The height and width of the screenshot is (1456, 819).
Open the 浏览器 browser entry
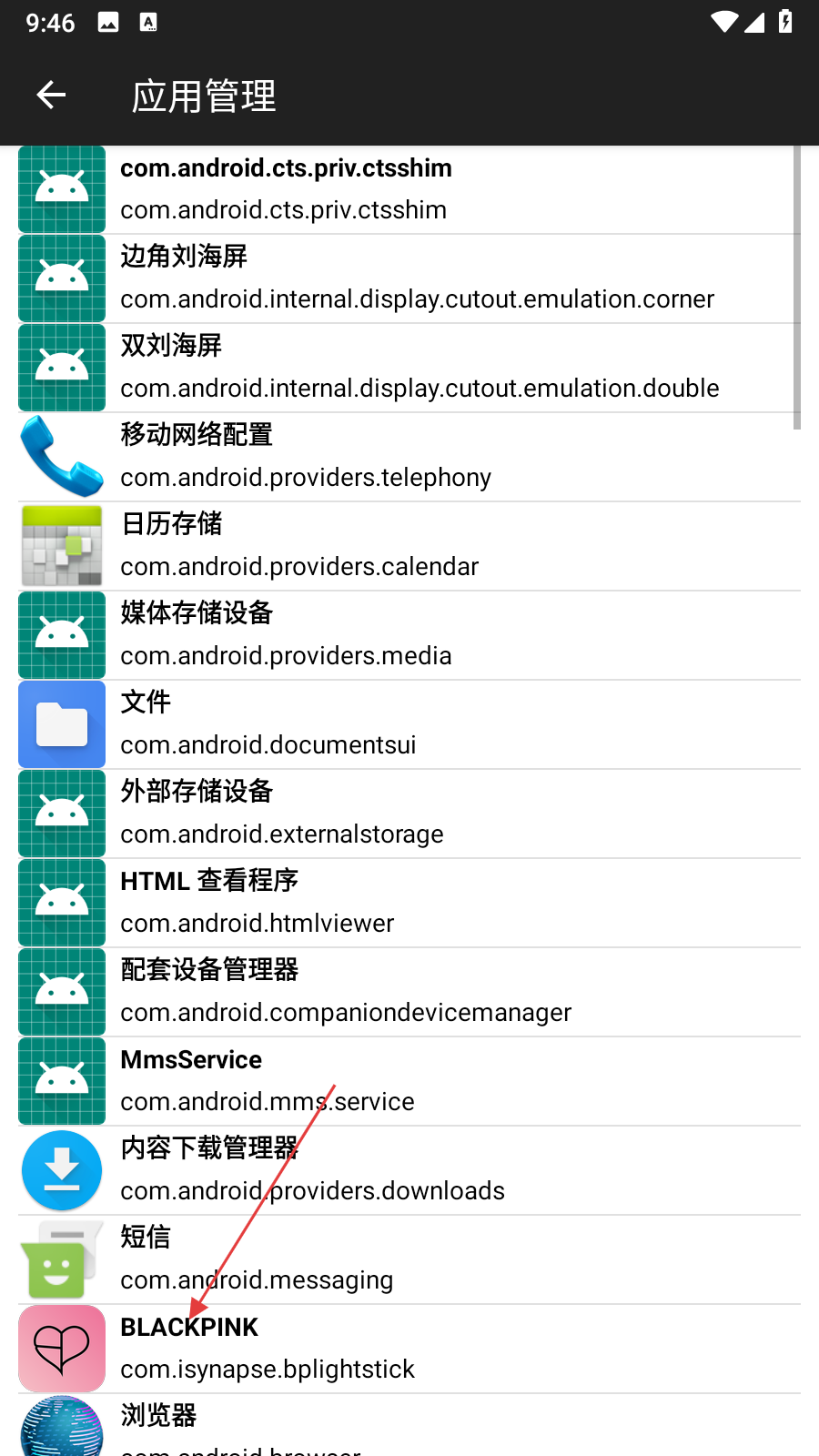click(x=409, y=1427)
